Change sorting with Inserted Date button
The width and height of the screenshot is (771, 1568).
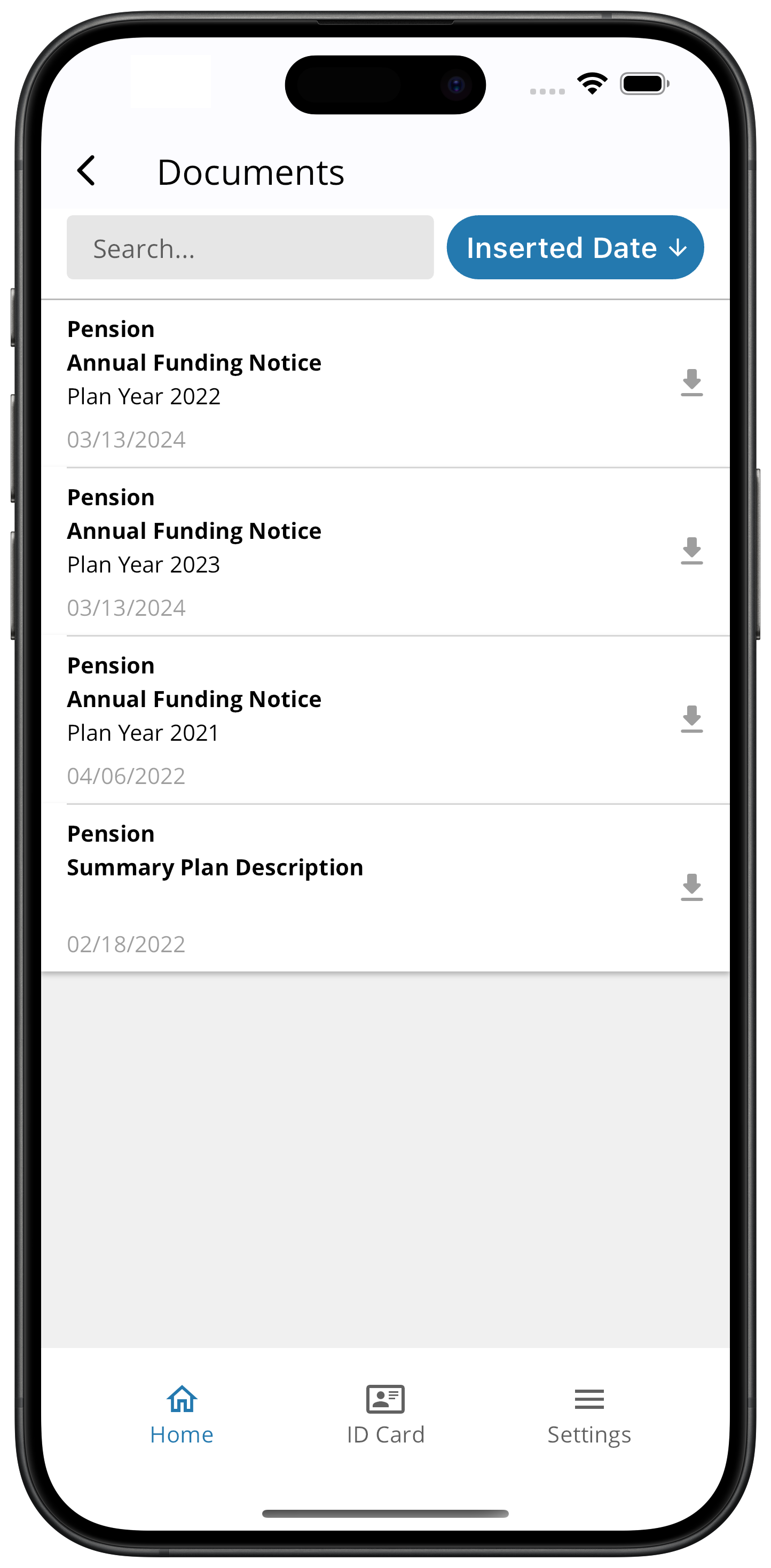click(x=575, y=247)
